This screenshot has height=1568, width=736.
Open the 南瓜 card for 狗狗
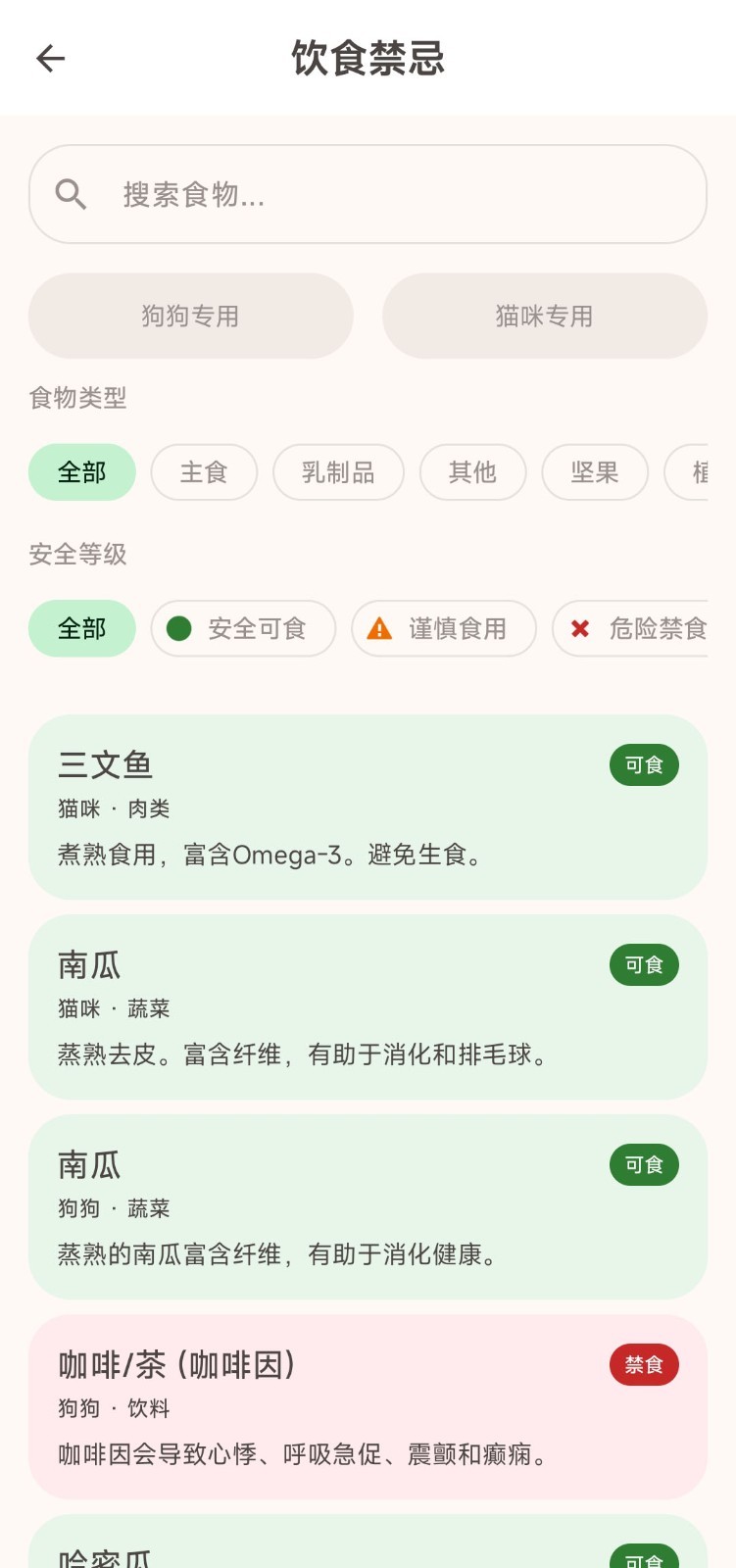coord(368,1207)
